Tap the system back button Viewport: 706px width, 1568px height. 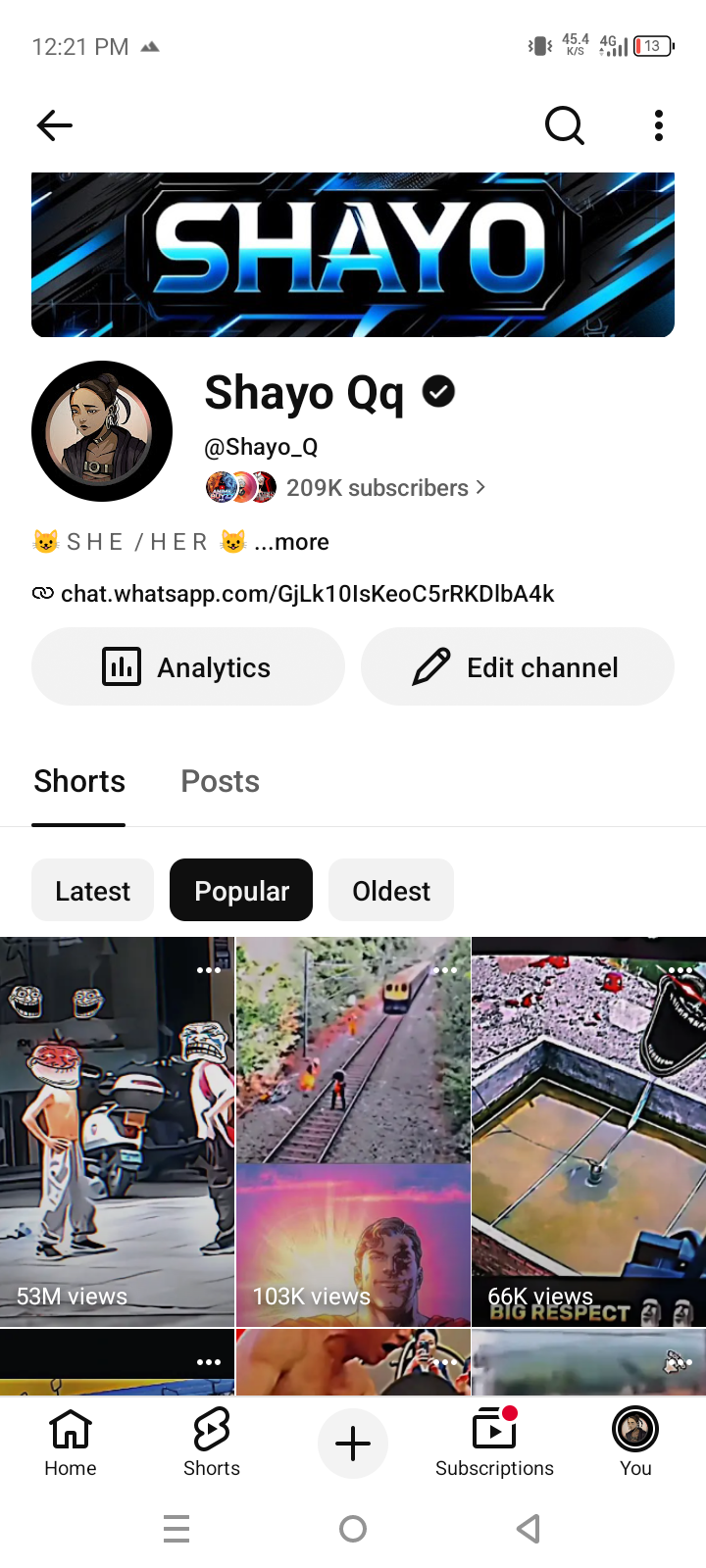pos(529,1528)
